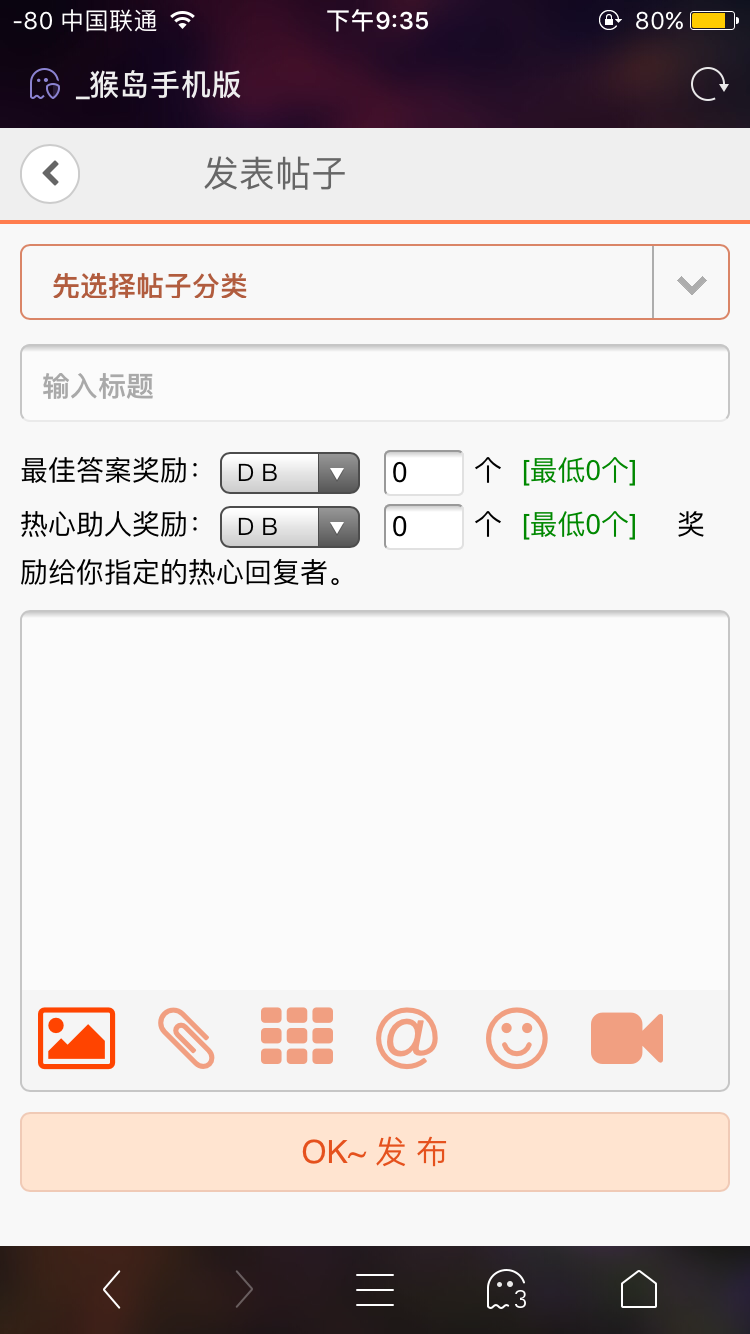The width and height of the screenshot is (750, 1334).
Task: Open the tabs switcher showing 3
Action: coord(506,1290)
